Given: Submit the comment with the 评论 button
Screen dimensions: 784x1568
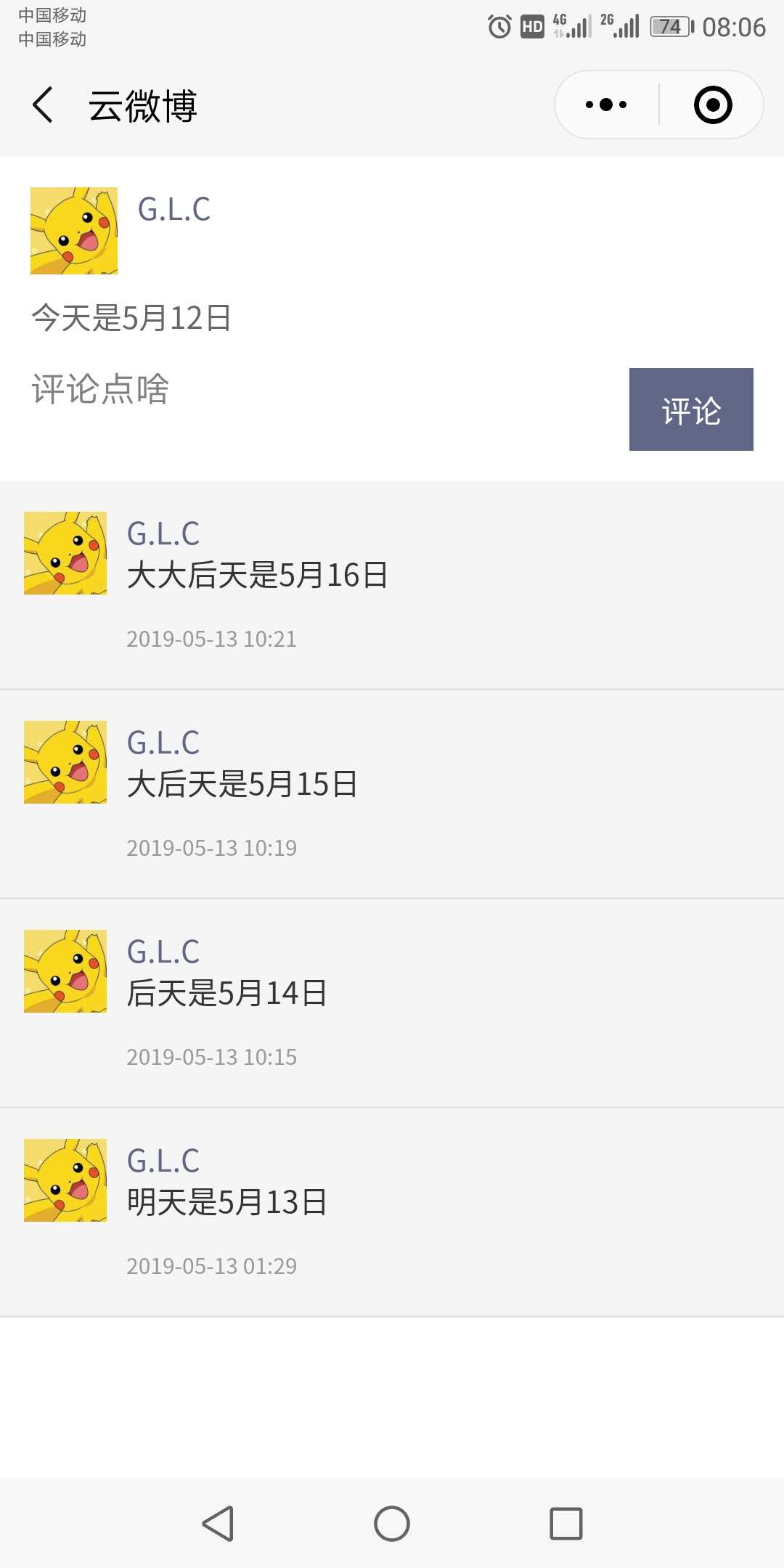Looking at the screenshot, I should [x=691, y=409].
